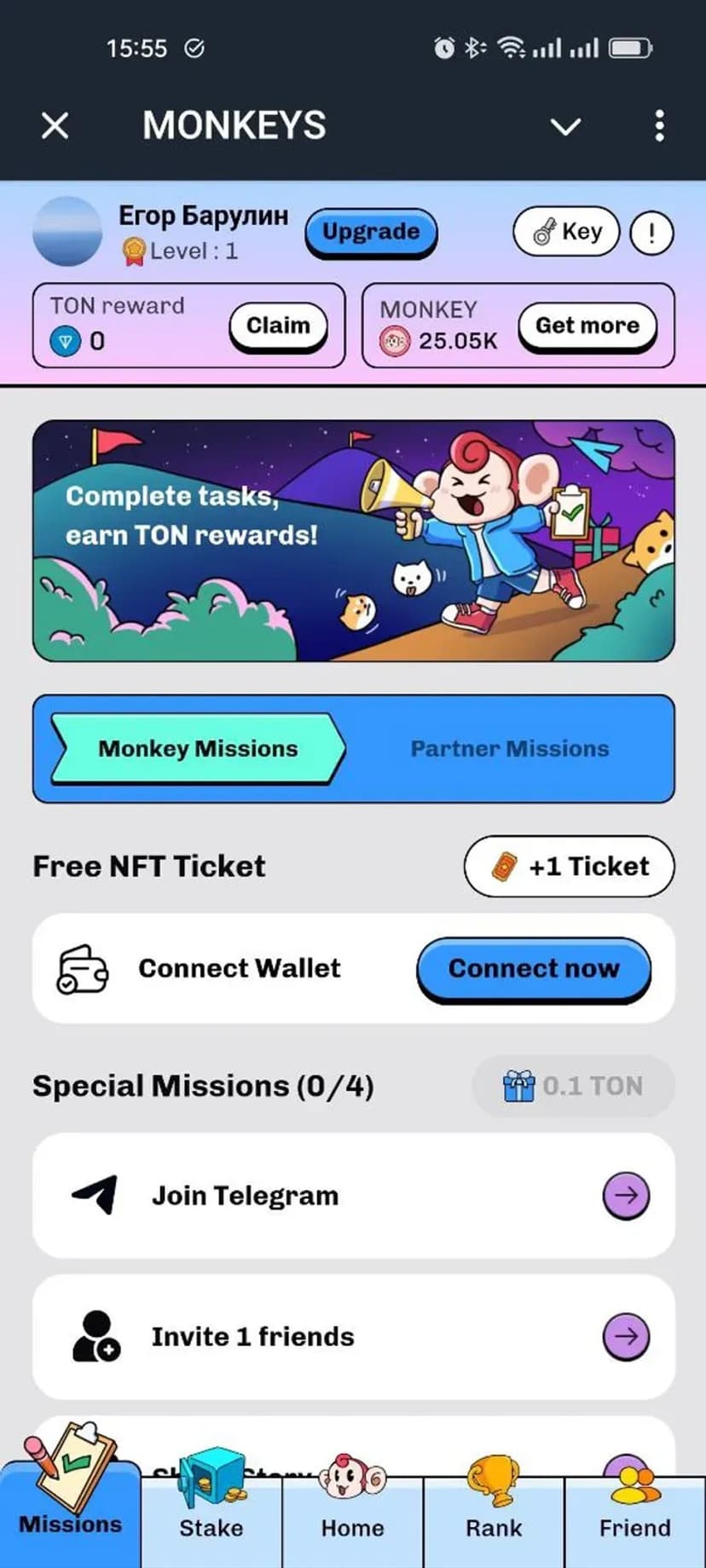
Task: Switch to Partner Missions tab
Action: [x=509, y=748]
